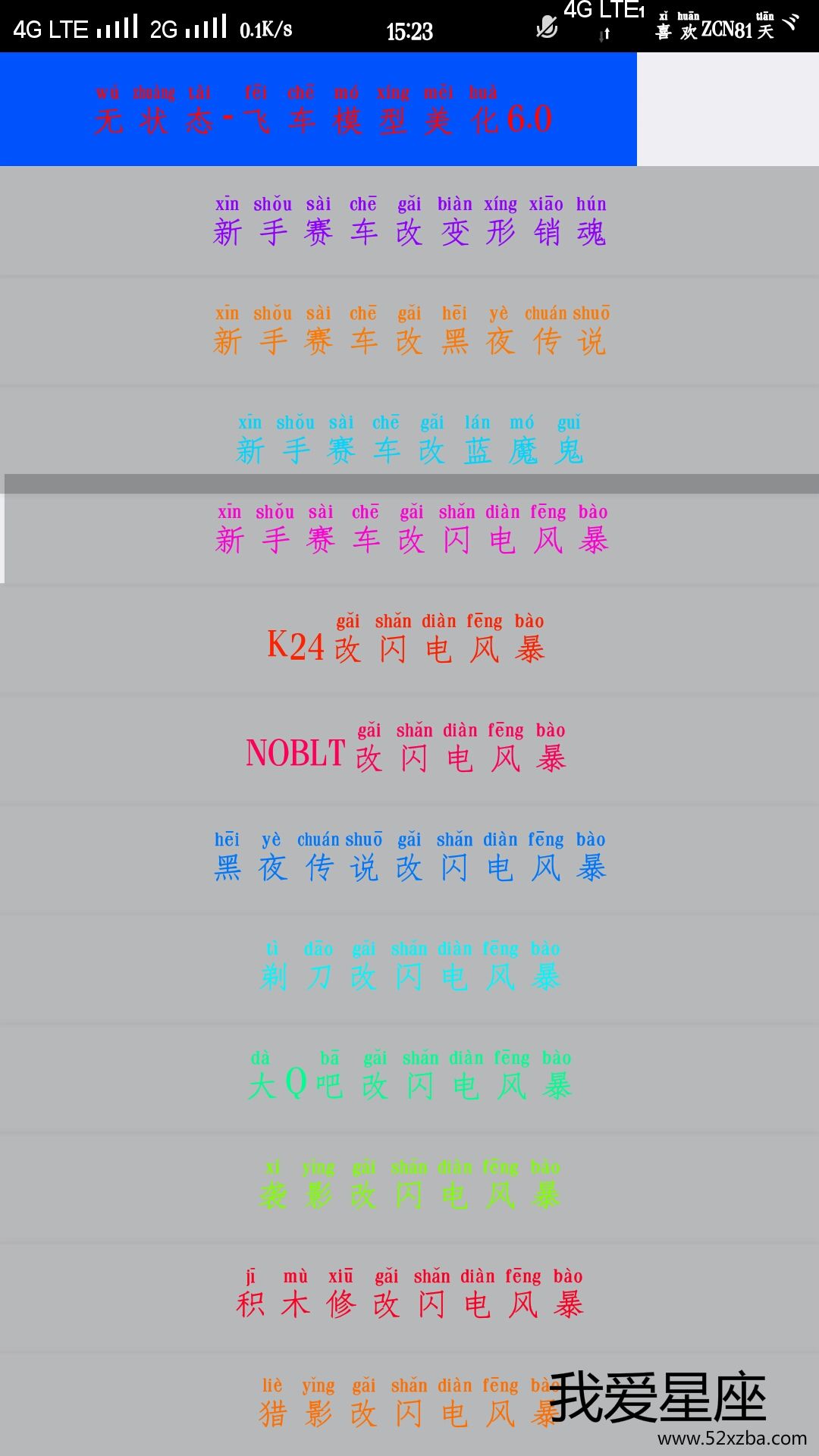Open 黑夜传说改闪电风暴 entry
819x1456 pixels.
click(x=409, y=857)
